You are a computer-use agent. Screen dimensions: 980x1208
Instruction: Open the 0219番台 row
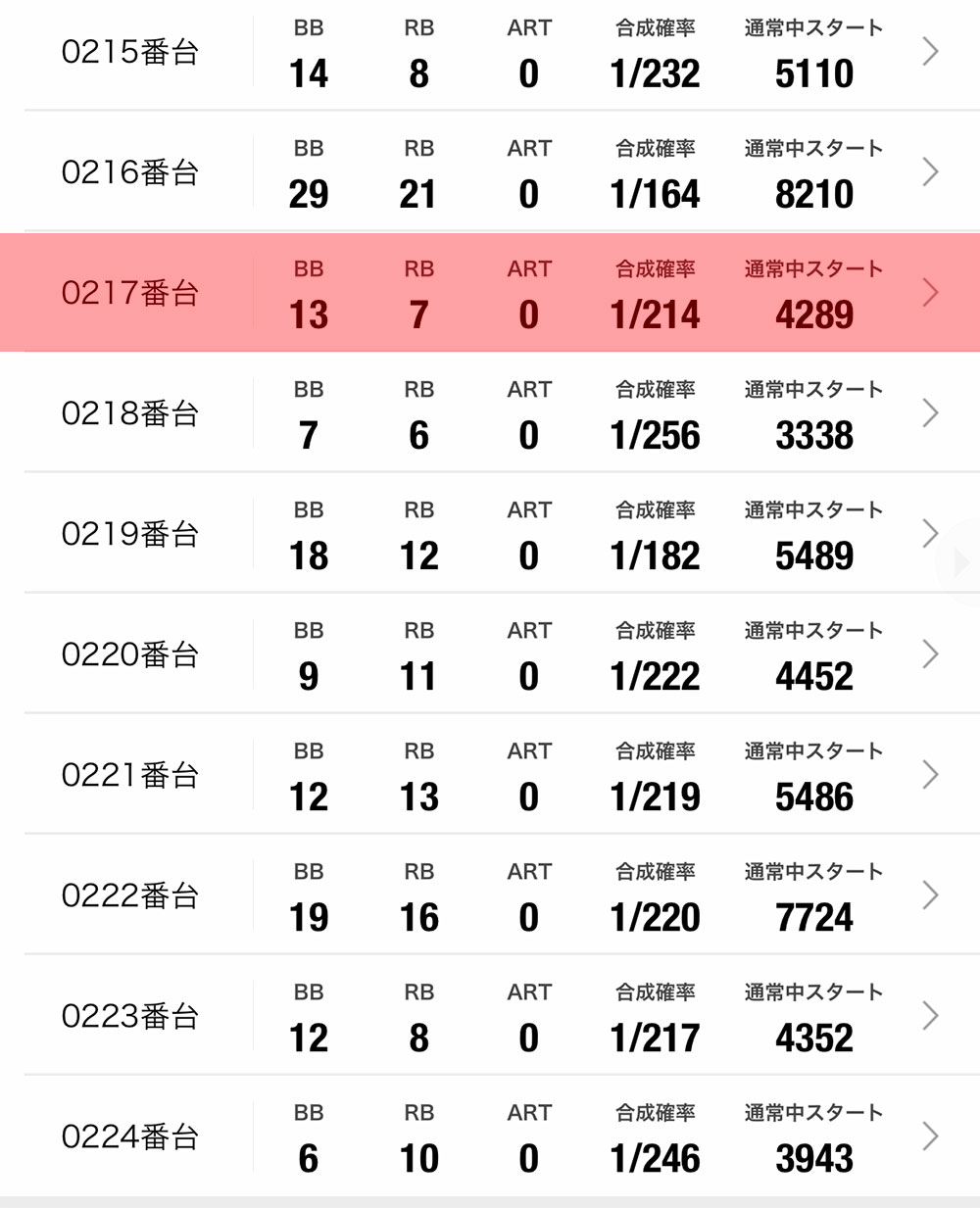pos(490,534)
